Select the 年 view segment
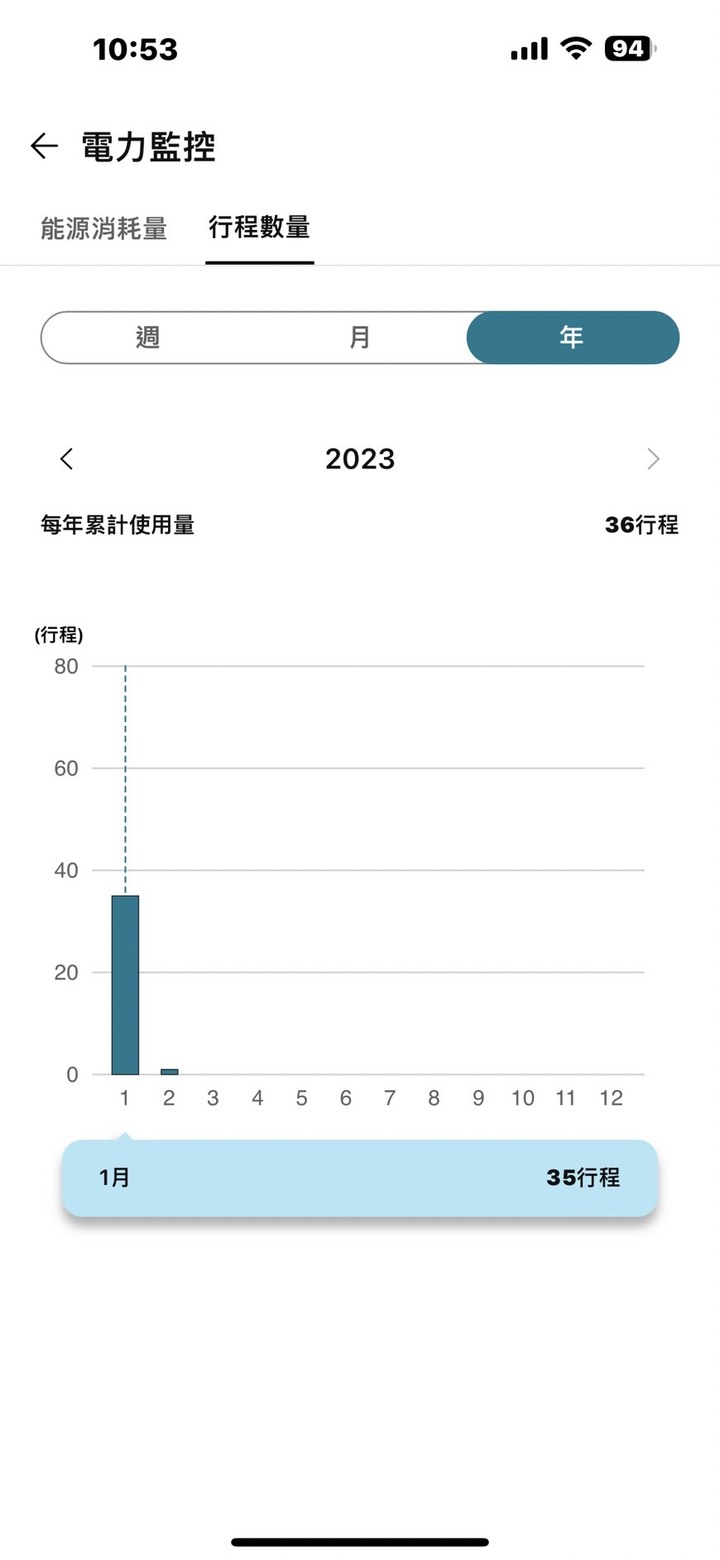720x1560 pixels. click(573, 337)
